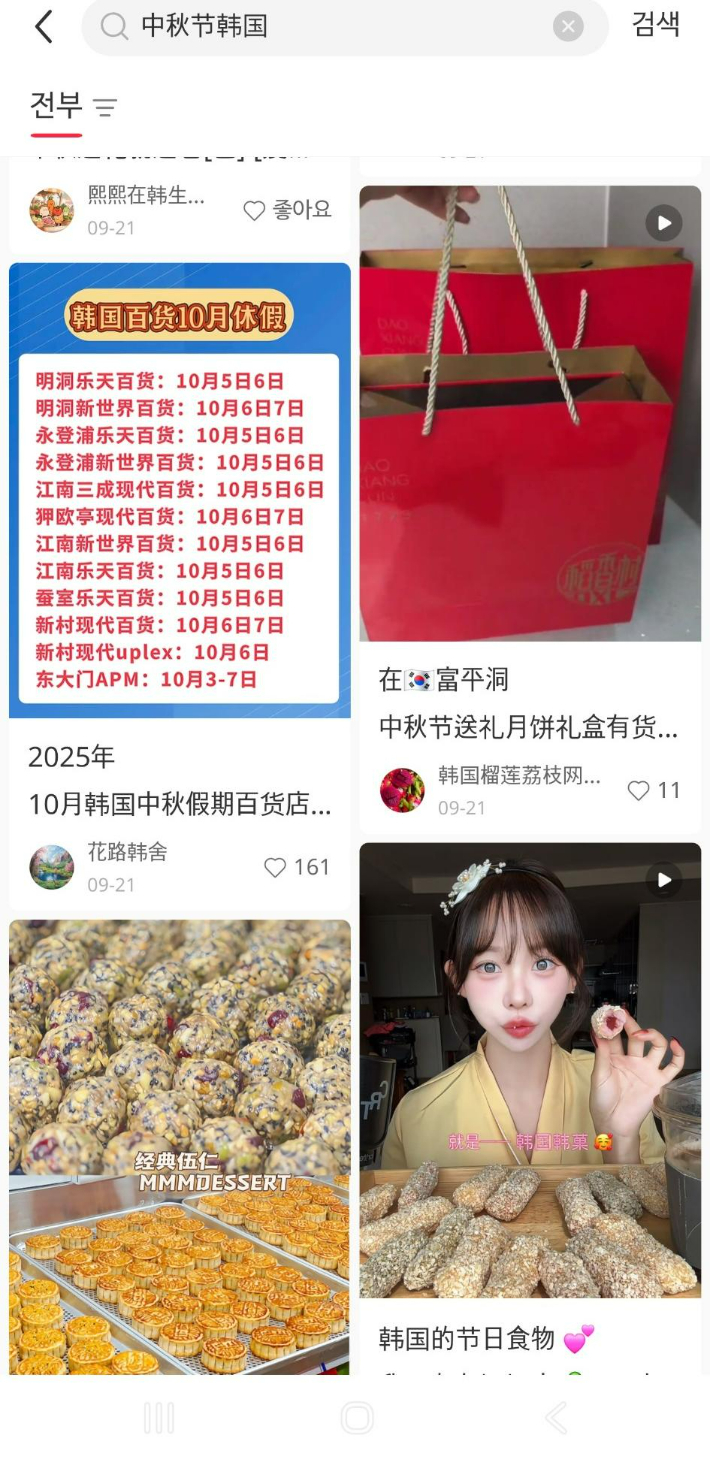This screenshot has width=710, height=1463.
Task: Open the 韩国百货10月休假 post
Action: (180, 490)
